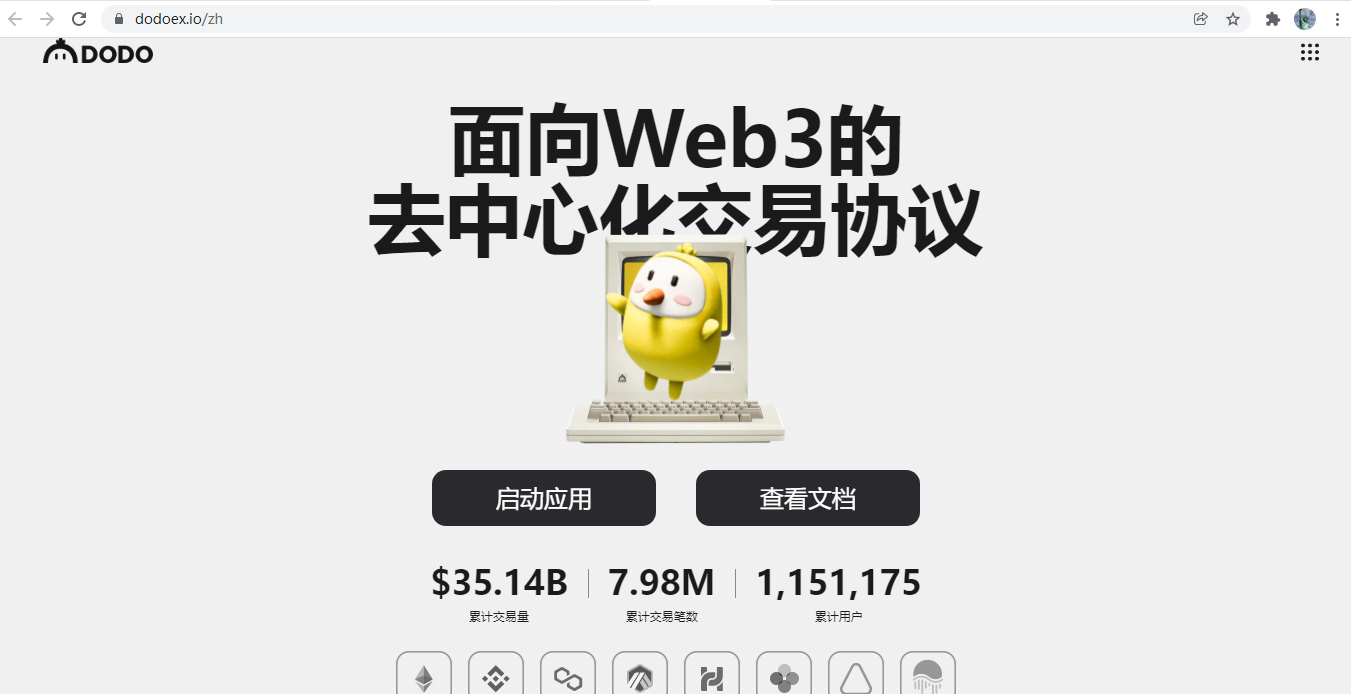Focus the address bar showing dodoex.io/zh
Viewport: 1351px width, 694px height.
pyautogui.click(x=600, y=19)
